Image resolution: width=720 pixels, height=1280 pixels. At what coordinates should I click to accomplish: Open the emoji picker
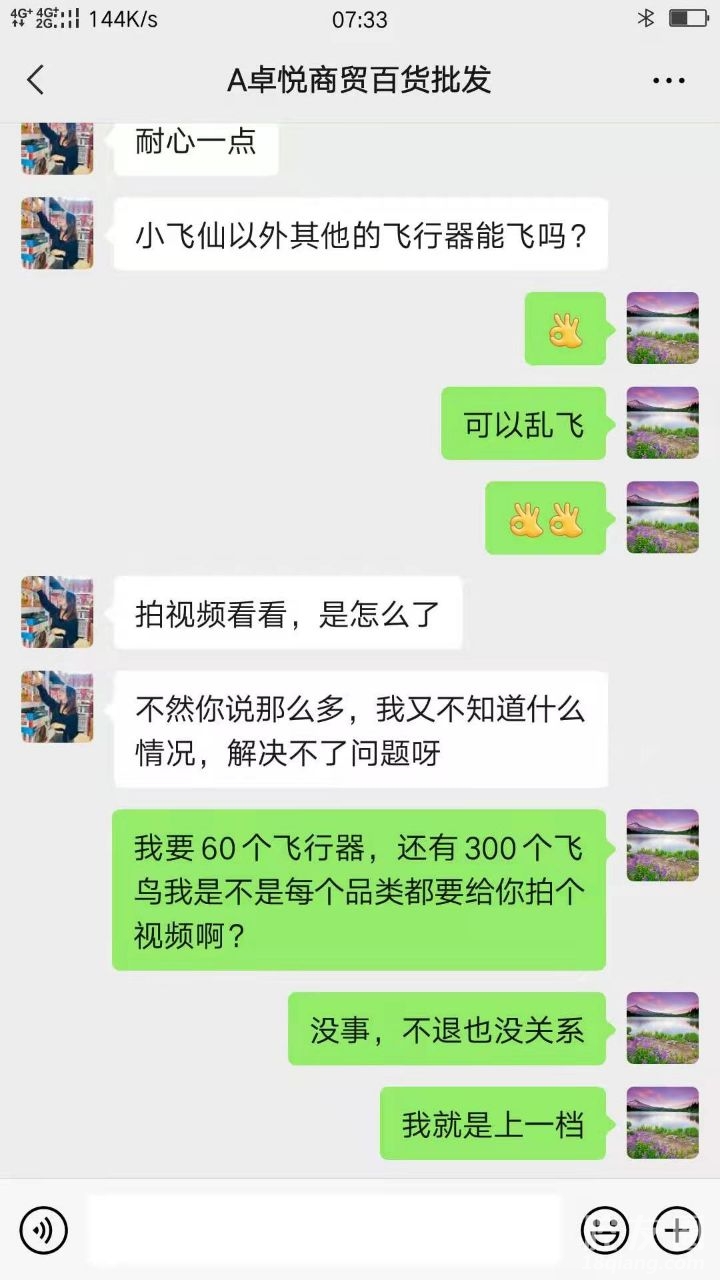(x=605, y=1229)
